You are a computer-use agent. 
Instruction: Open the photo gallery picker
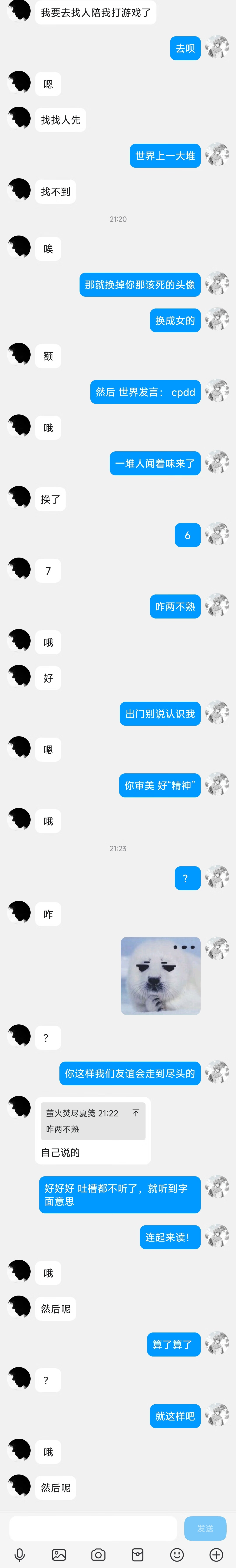pyautogui.click(x=59, y=1555)
